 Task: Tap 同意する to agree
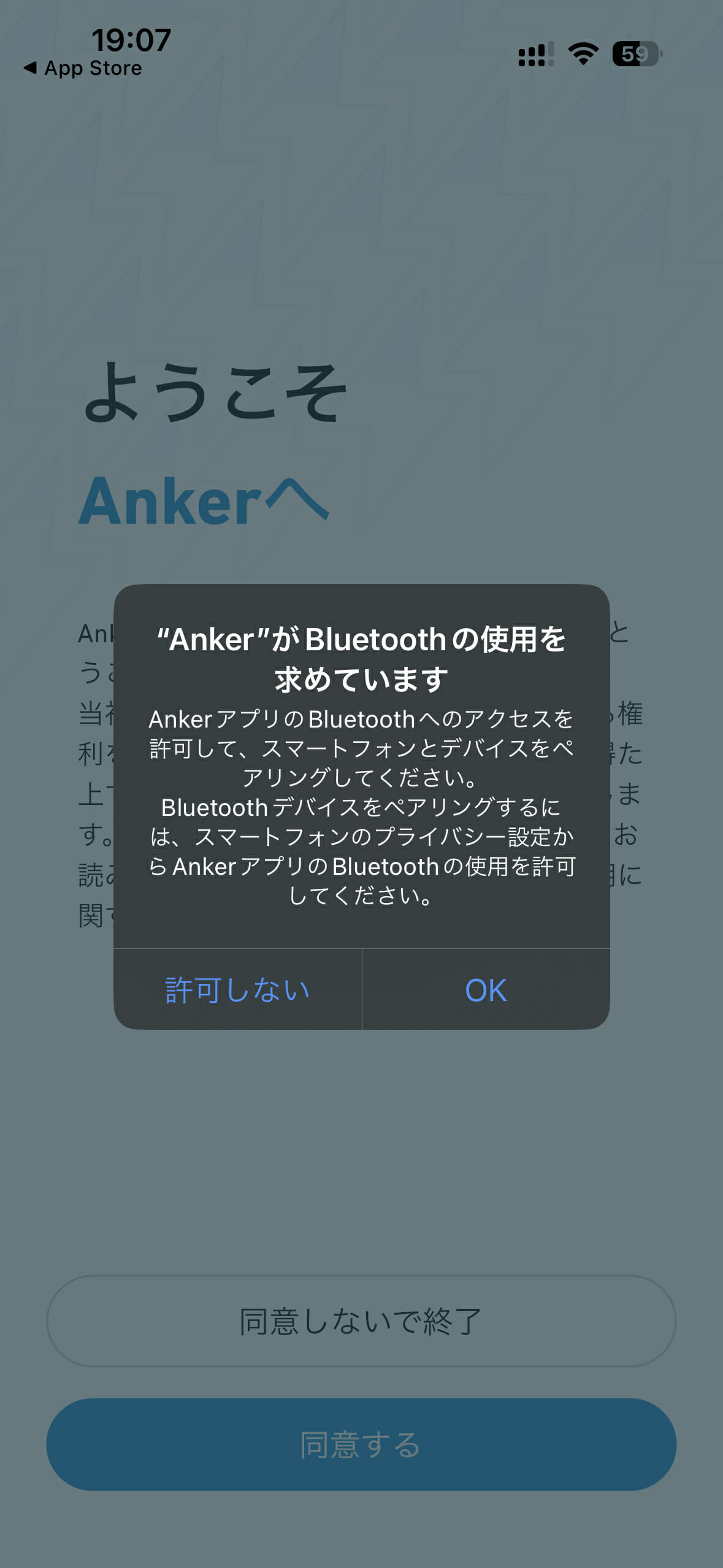click(361, 1444)
